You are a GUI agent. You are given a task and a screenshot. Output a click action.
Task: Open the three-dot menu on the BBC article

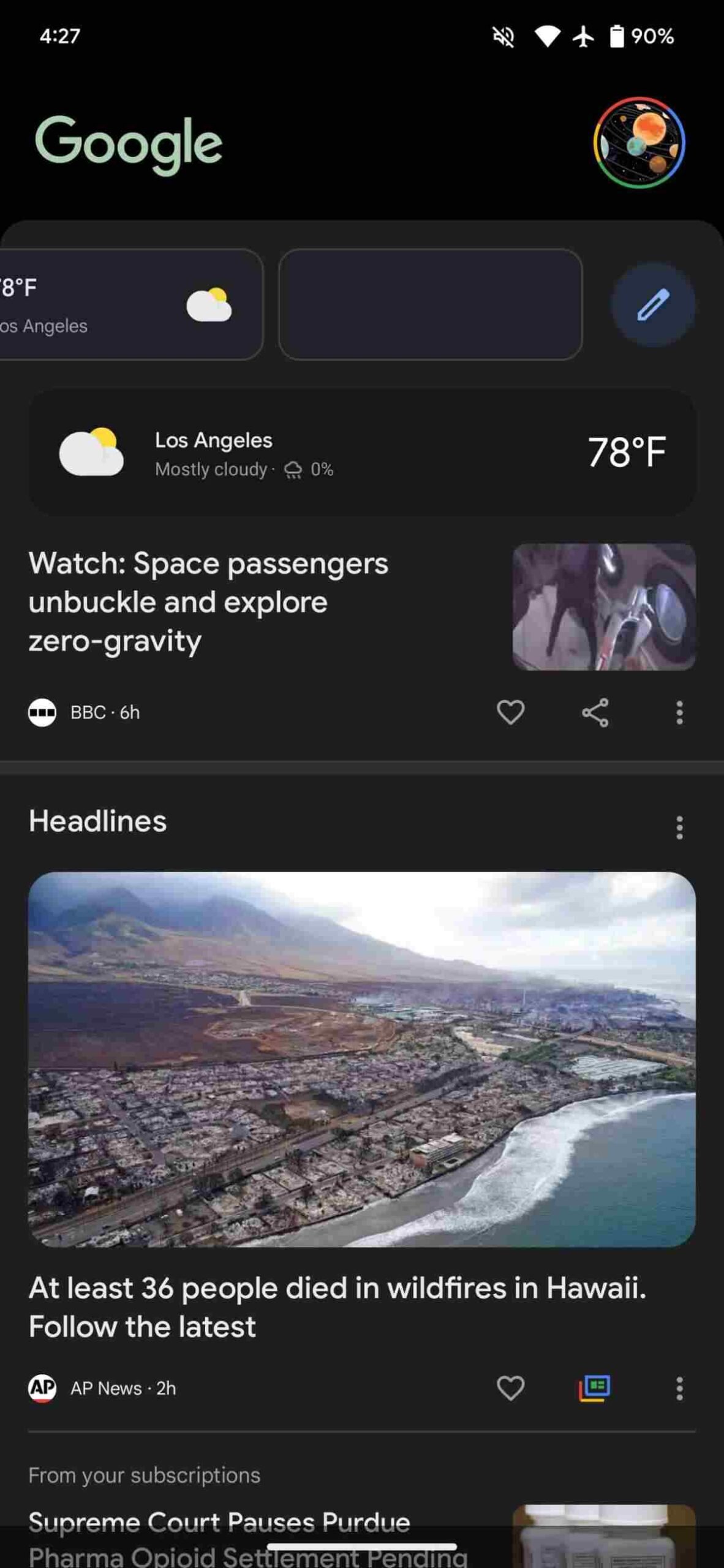tap(679, 712)
